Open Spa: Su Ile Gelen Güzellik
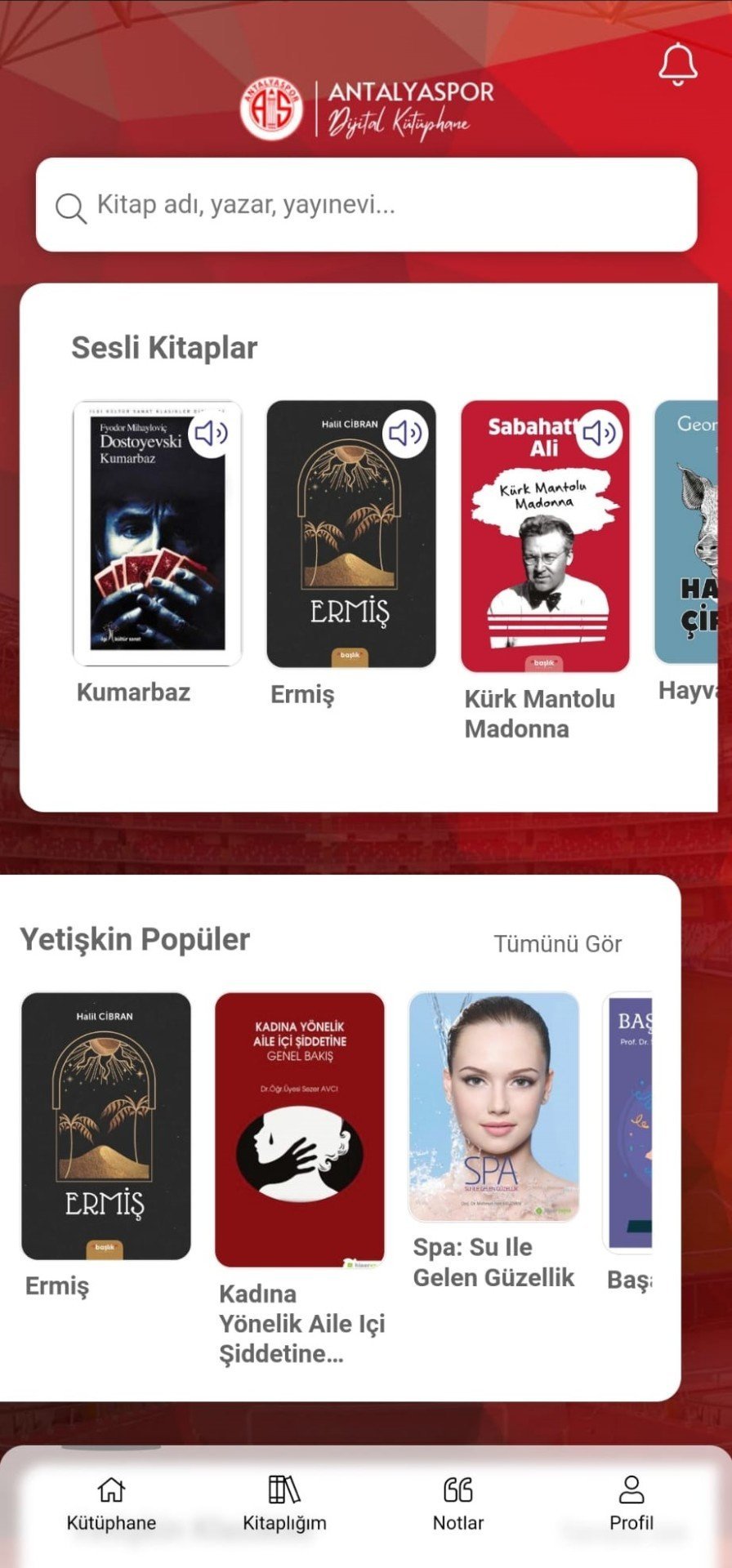 tap(493, 1107)
